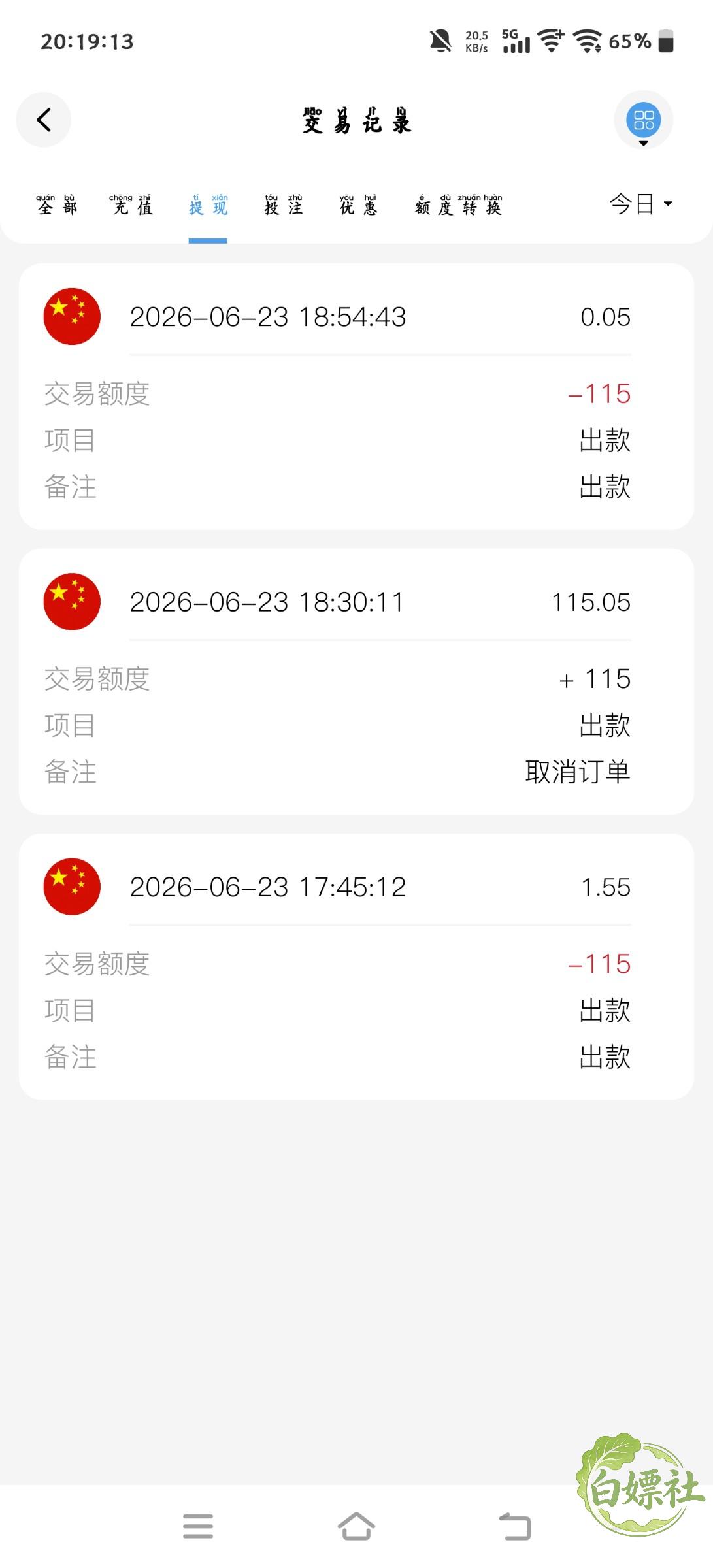Open the 18:54:43 transaction record
This screenshot has height=1568, width=713.
[x=356, y=397]
